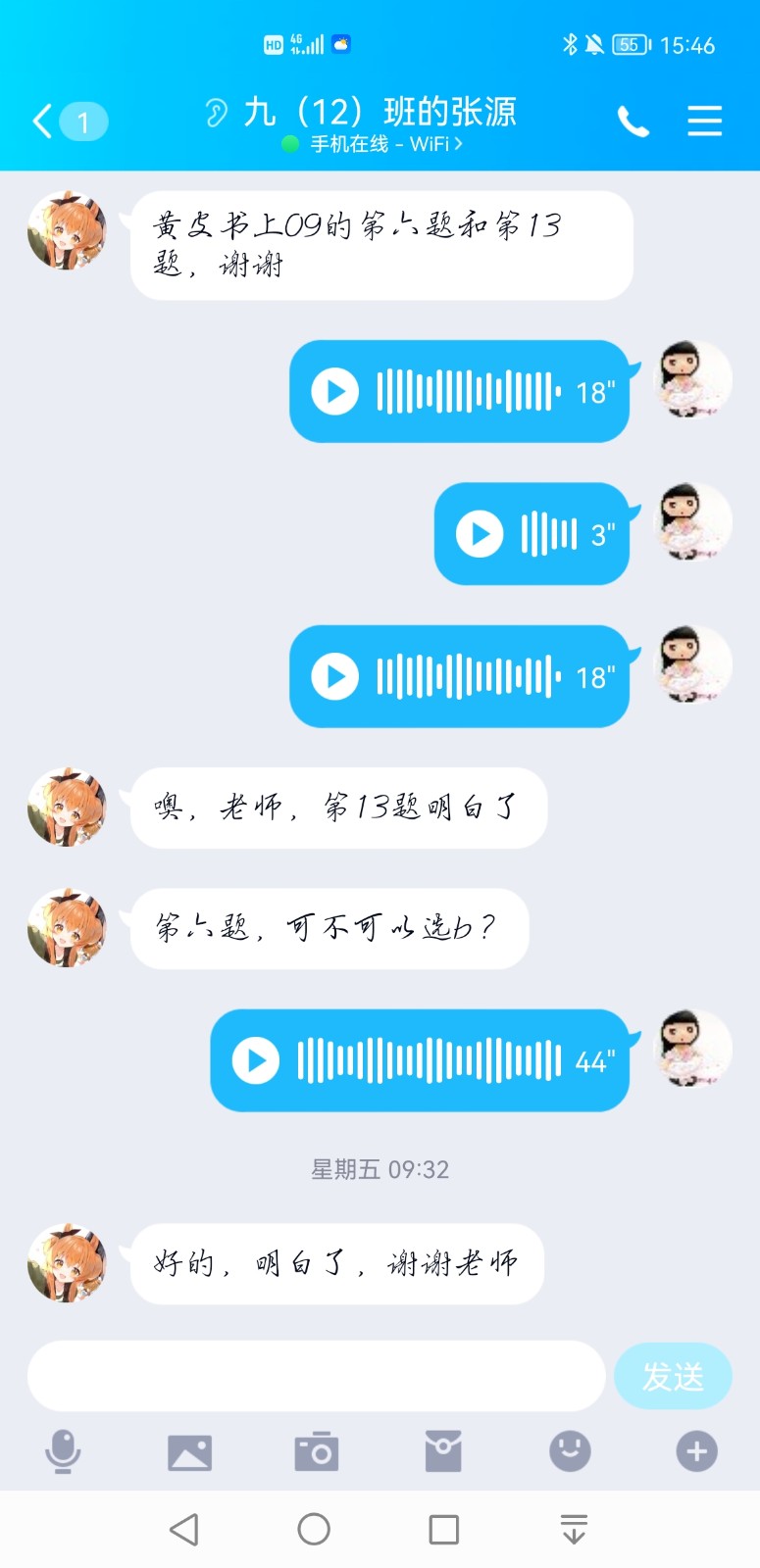The image size is (760, 1568).
Task: Play the 44-second voice message
Action: coord(256,1060)
